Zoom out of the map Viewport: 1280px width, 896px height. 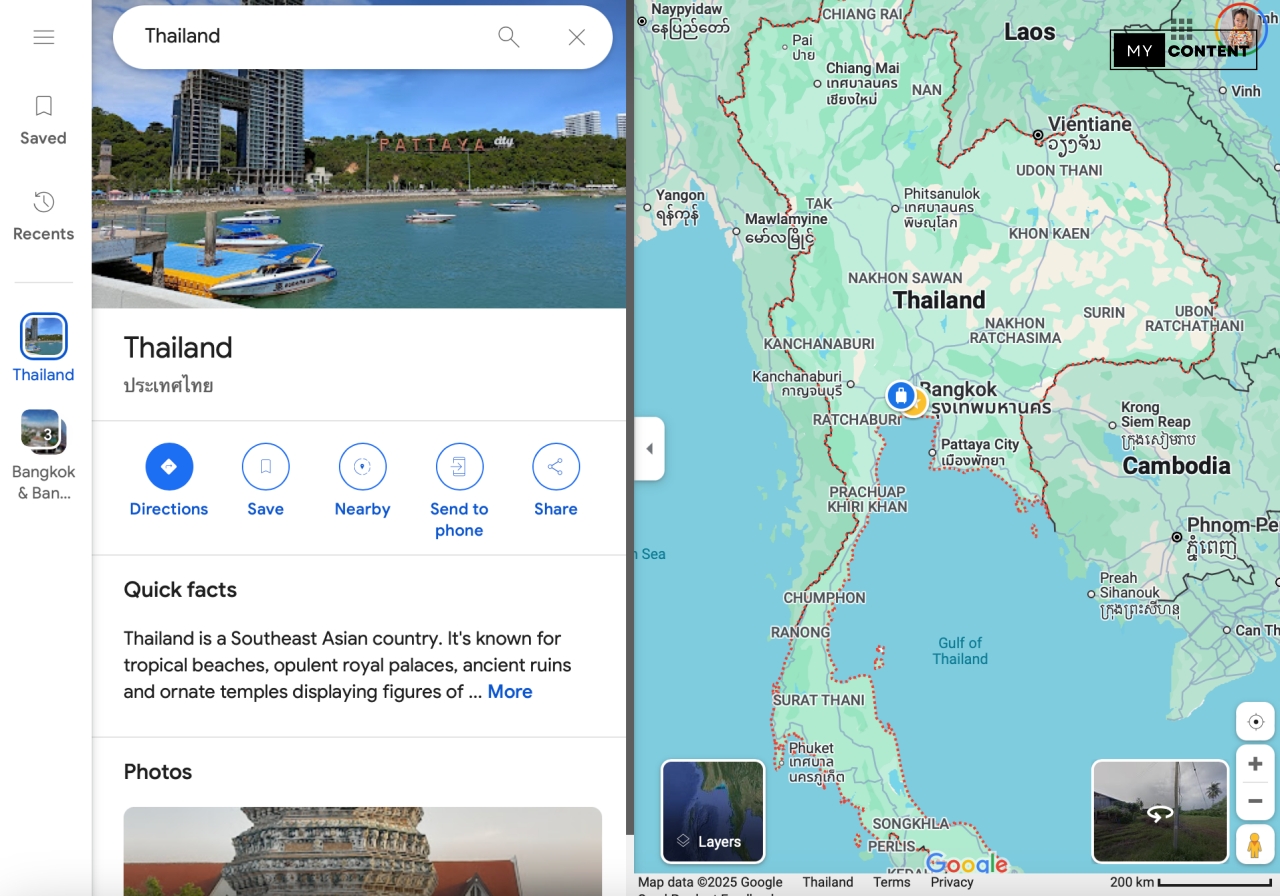point(1255,801)
